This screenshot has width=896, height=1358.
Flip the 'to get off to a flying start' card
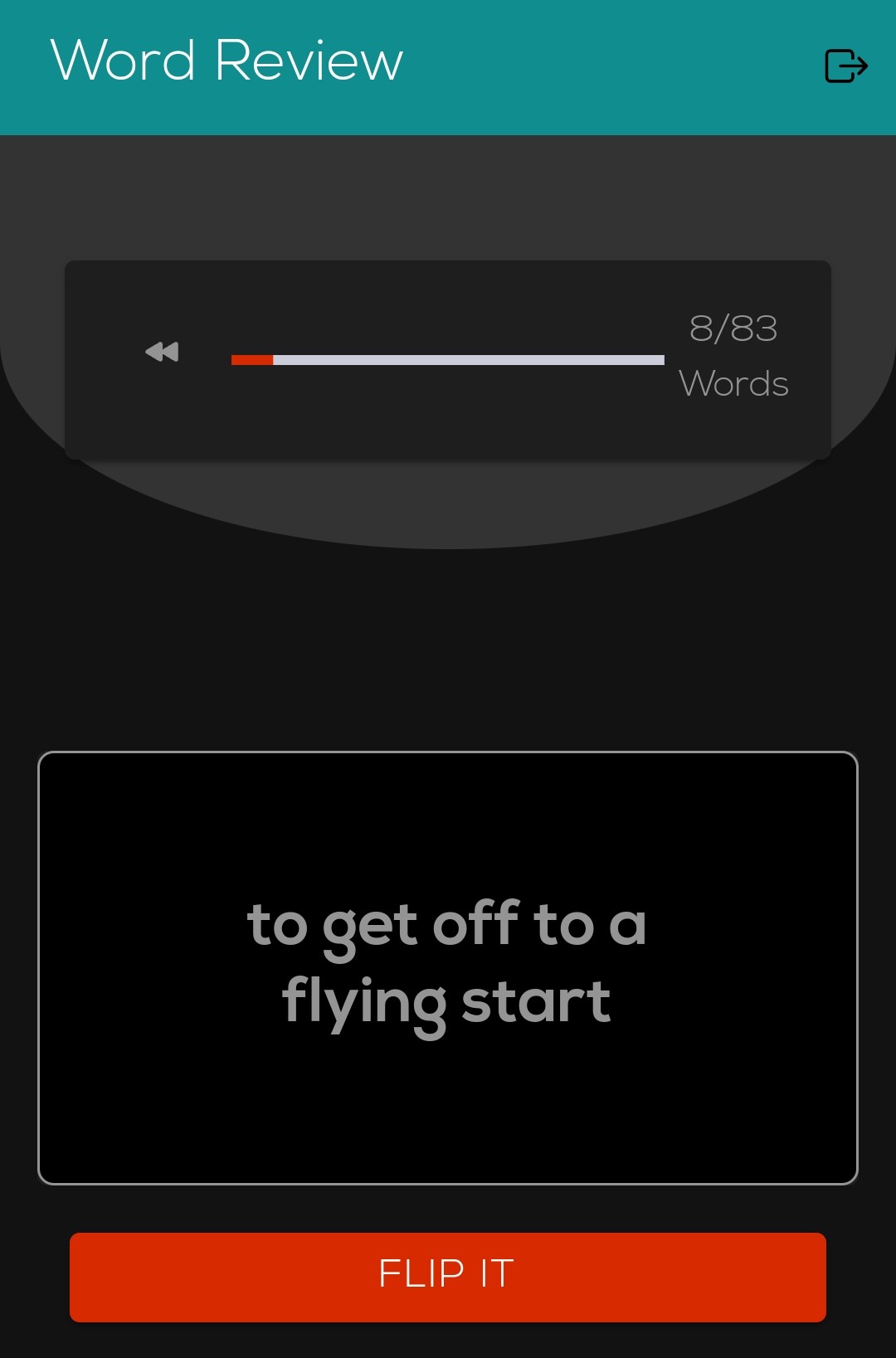pyautogui.click(x=448, y=967)
